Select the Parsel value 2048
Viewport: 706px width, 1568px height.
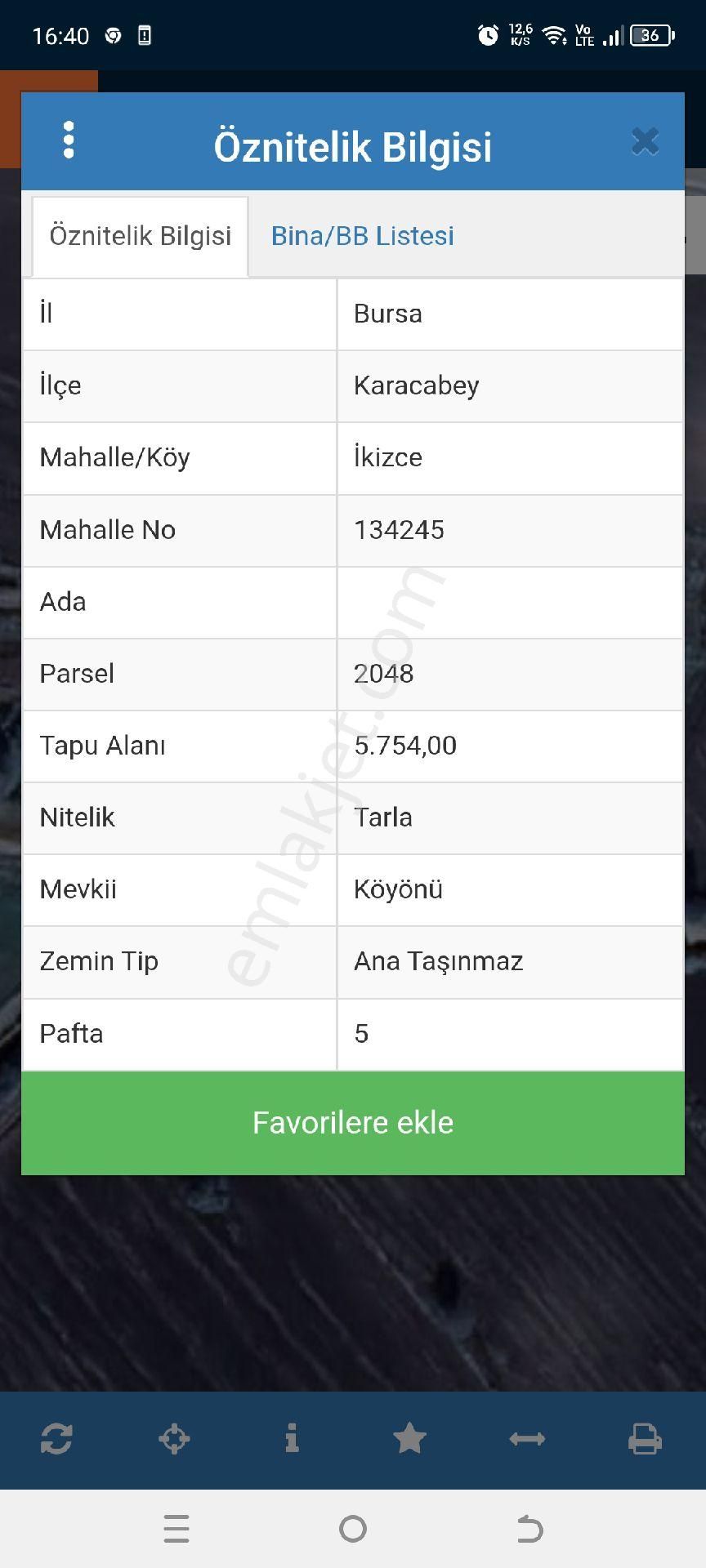click(383, 674)
